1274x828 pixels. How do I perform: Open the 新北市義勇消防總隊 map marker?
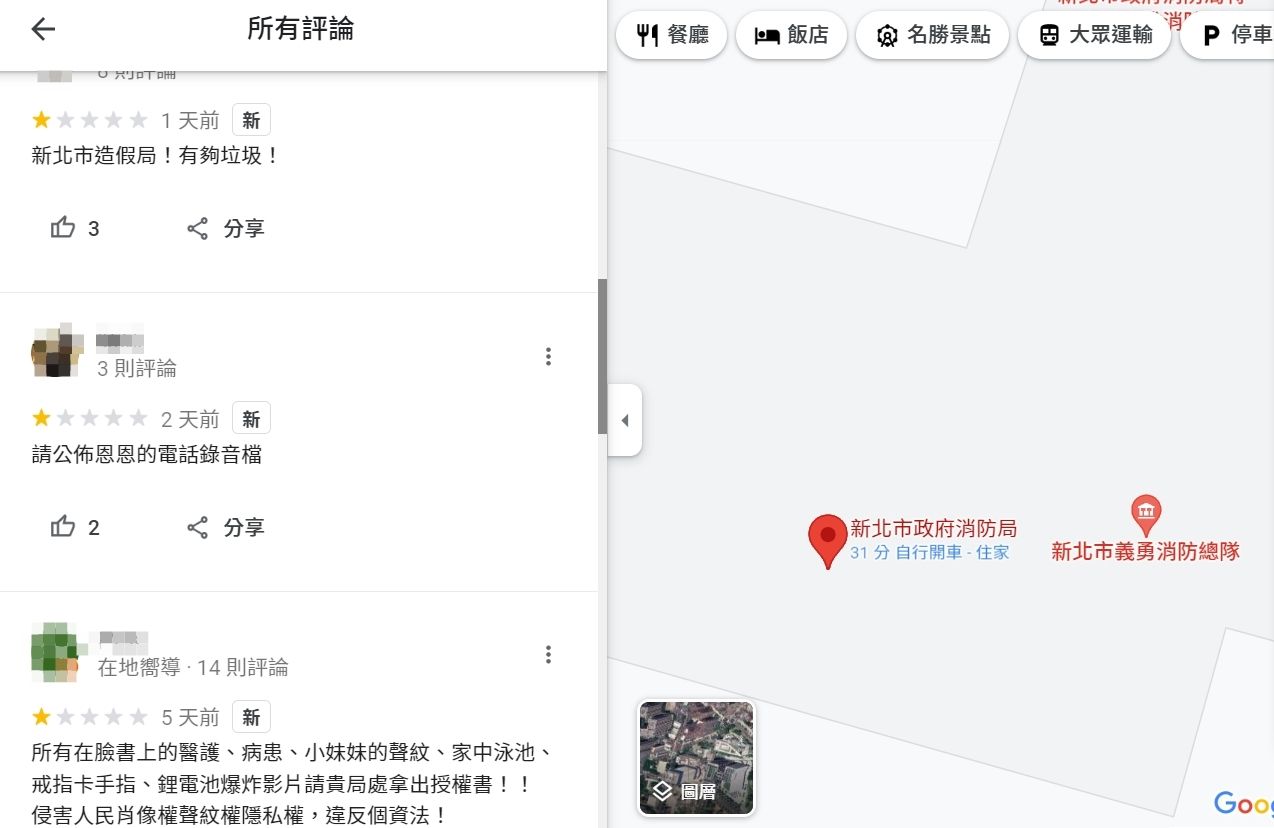[x=1145, y=514]
